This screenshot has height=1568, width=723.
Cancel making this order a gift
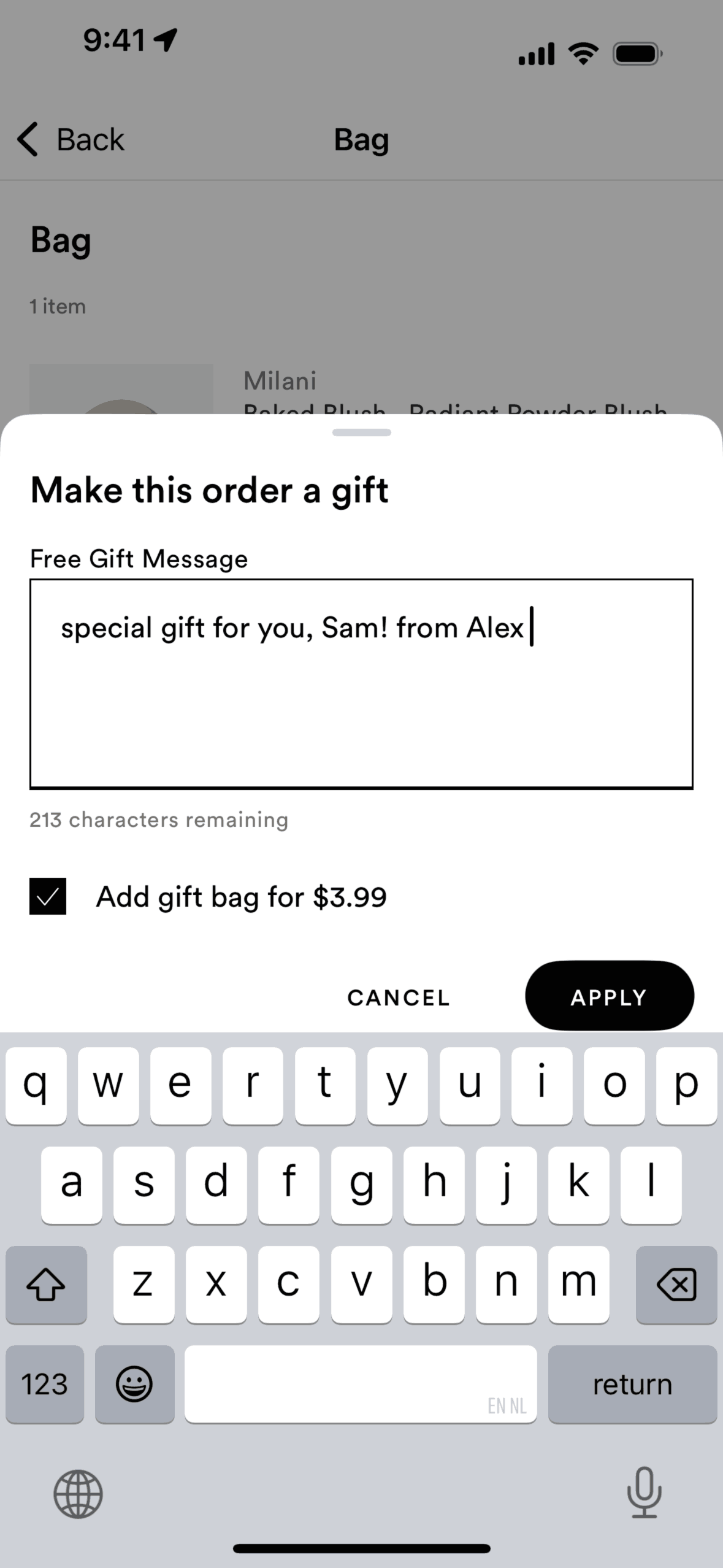click(x=399, y=997)
